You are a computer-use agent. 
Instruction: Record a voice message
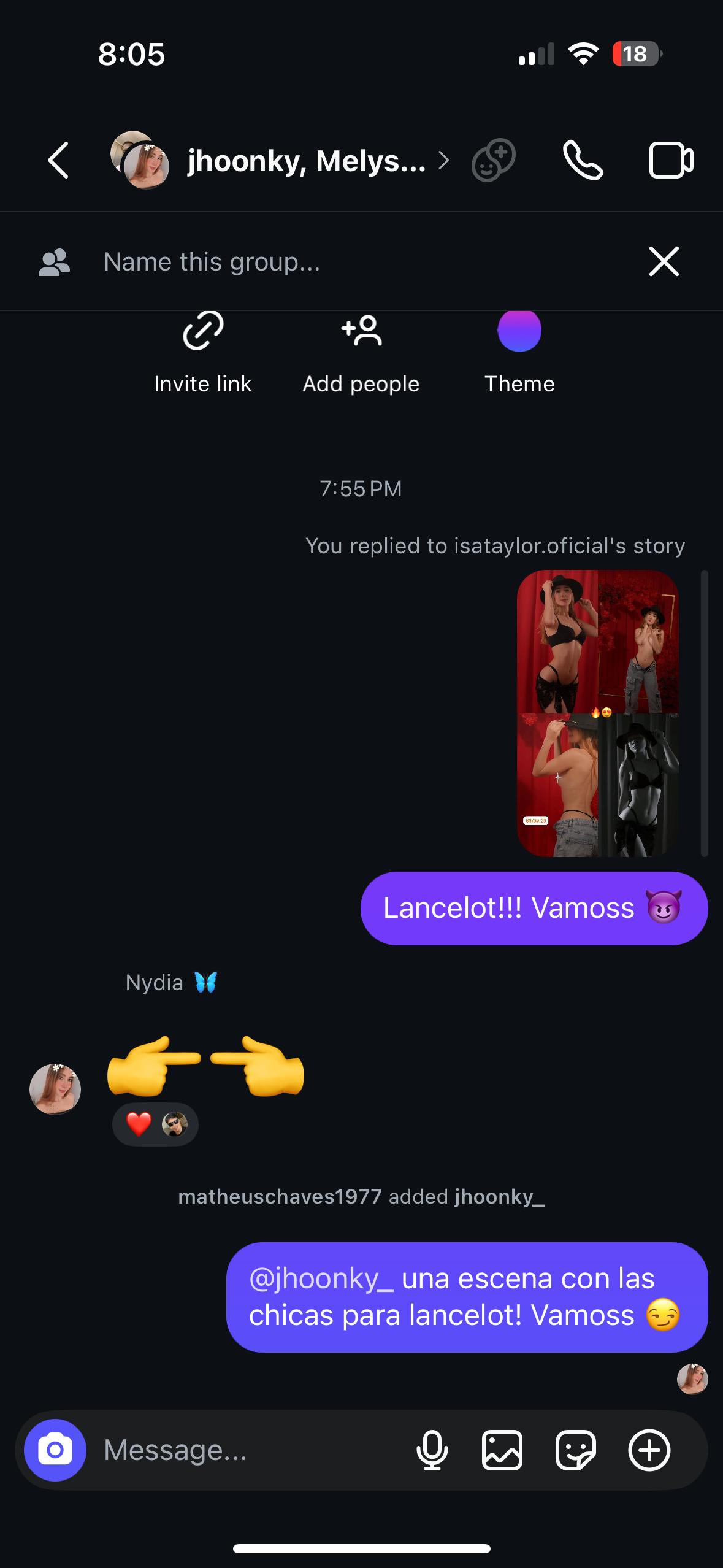click(x=432, y=1450)
